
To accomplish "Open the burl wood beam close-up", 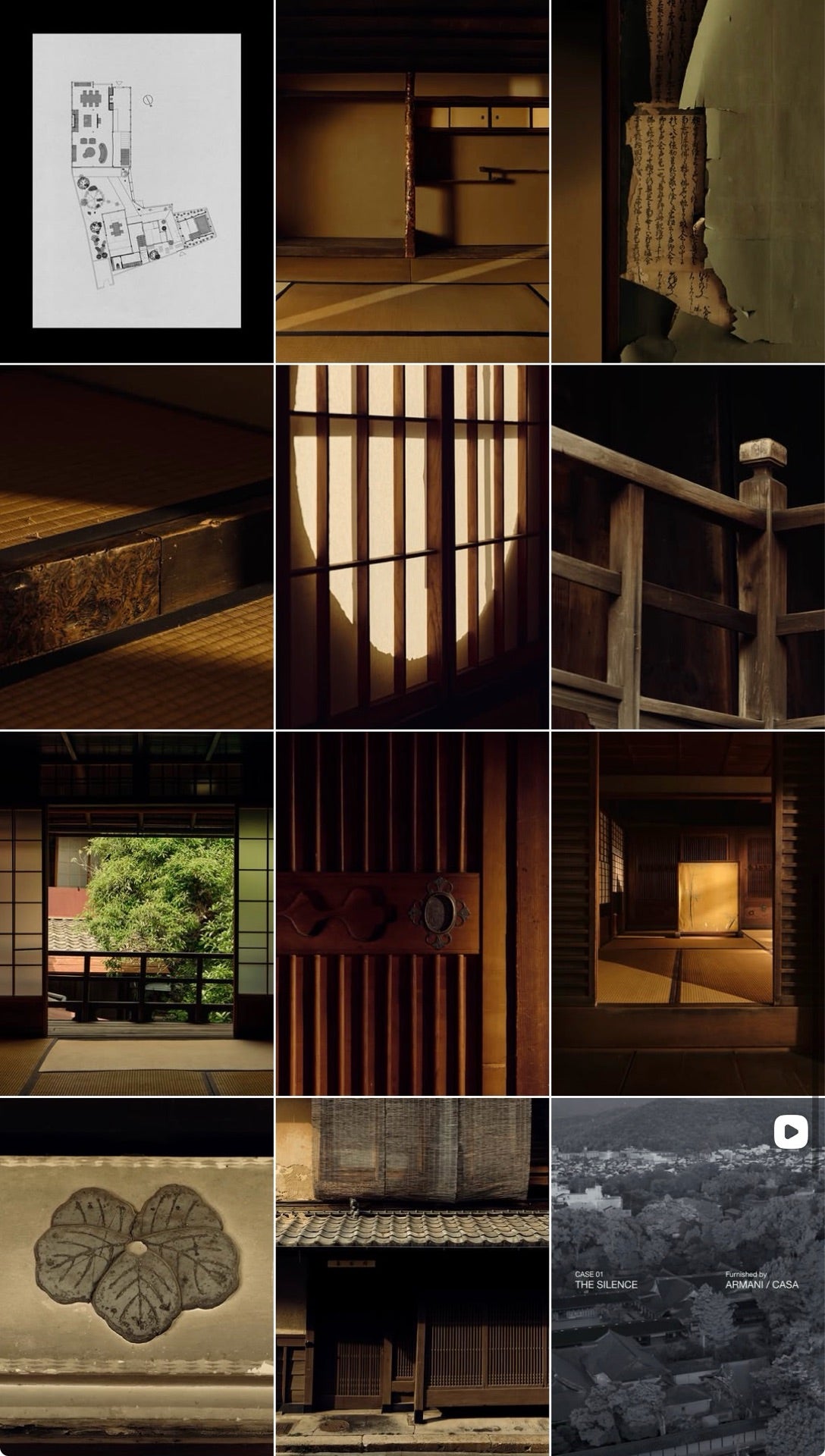I will [x=136, y=547].
